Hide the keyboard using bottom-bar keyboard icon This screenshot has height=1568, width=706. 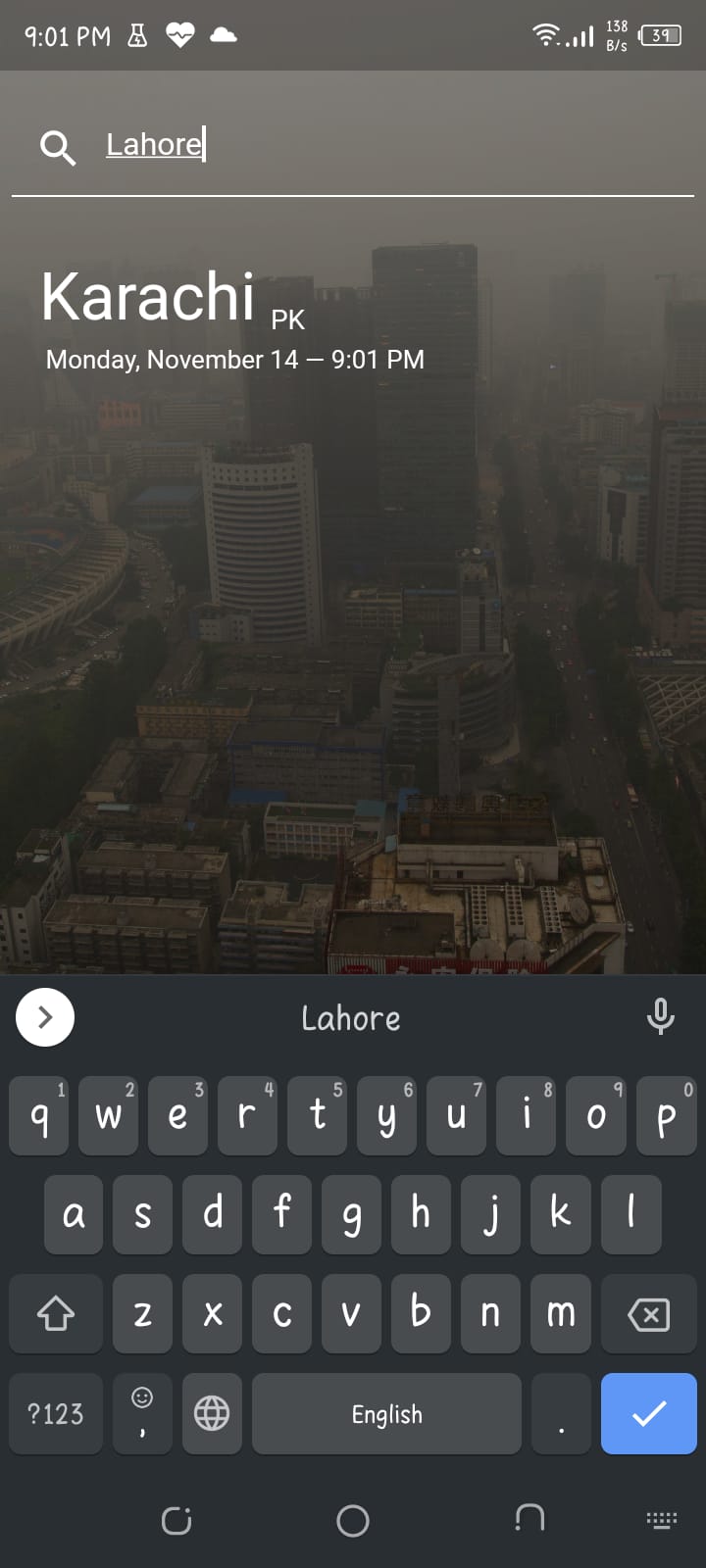tap(662, 1520)
